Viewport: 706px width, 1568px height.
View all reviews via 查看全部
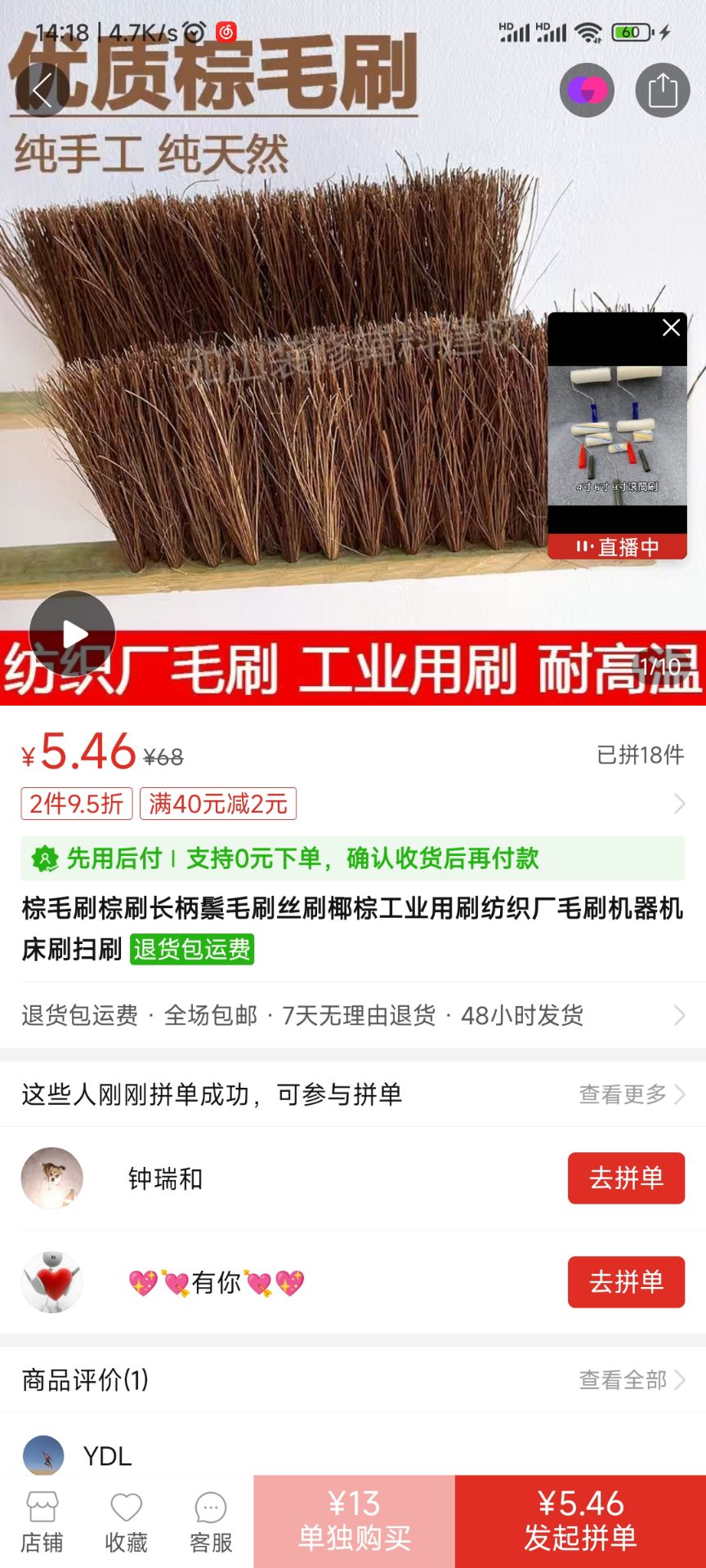pyautogui.click(x=631, y=1380)
